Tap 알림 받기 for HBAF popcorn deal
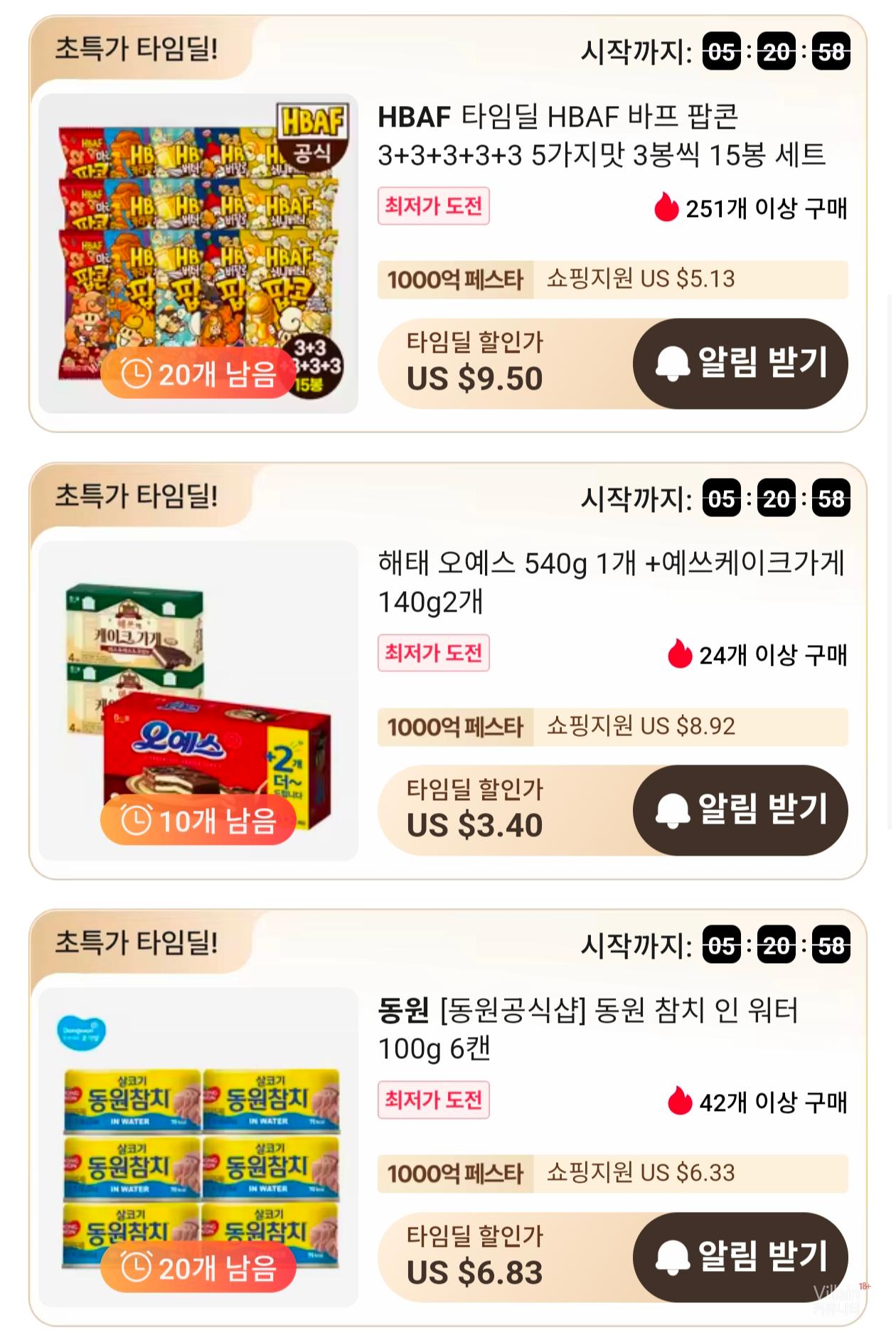Screen dimensions: 896x1340 pos(740,363)
